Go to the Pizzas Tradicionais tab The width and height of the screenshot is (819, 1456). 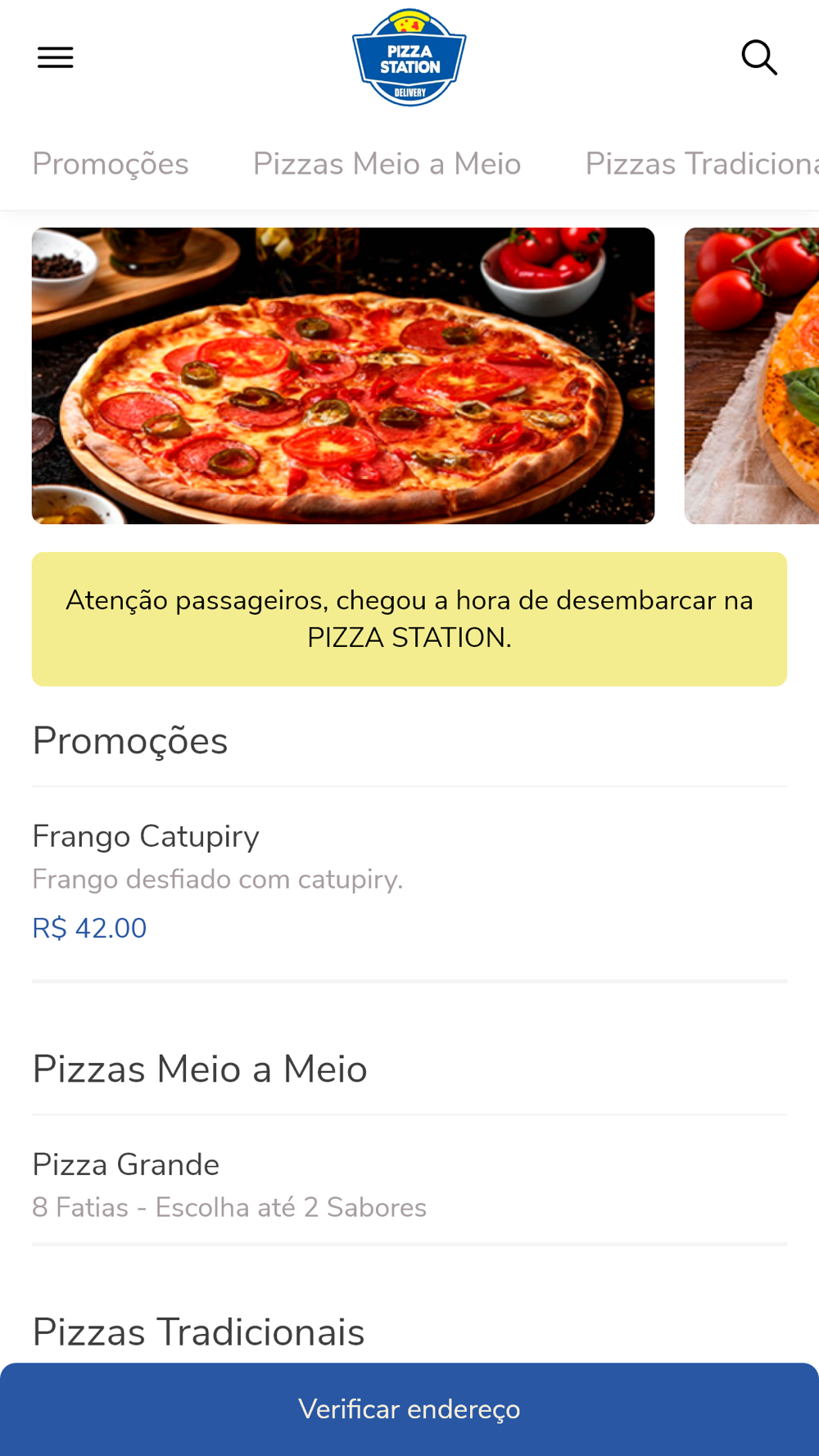click(x=702, y=164)
